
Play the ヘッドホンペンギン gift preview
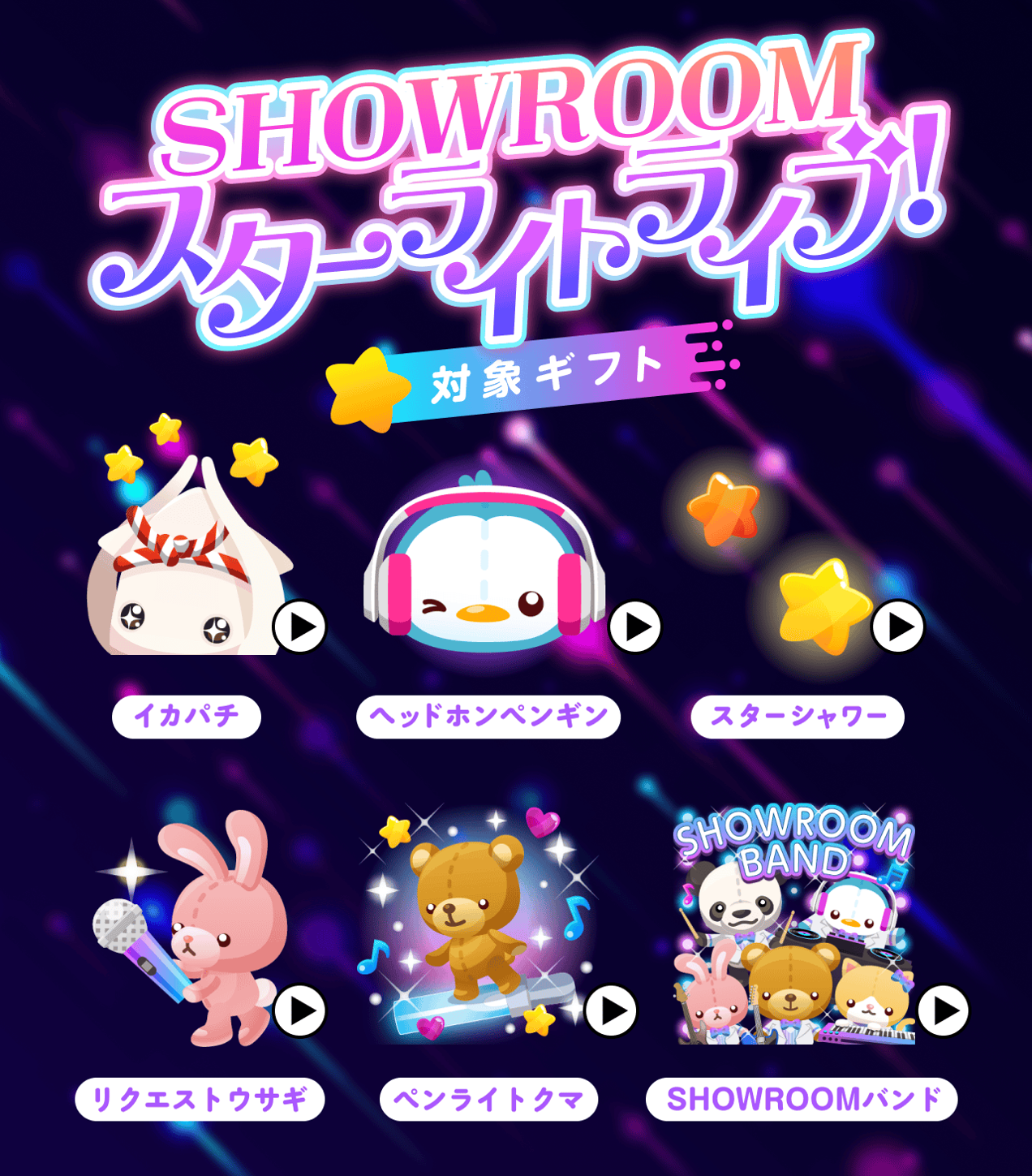(635, 627)
